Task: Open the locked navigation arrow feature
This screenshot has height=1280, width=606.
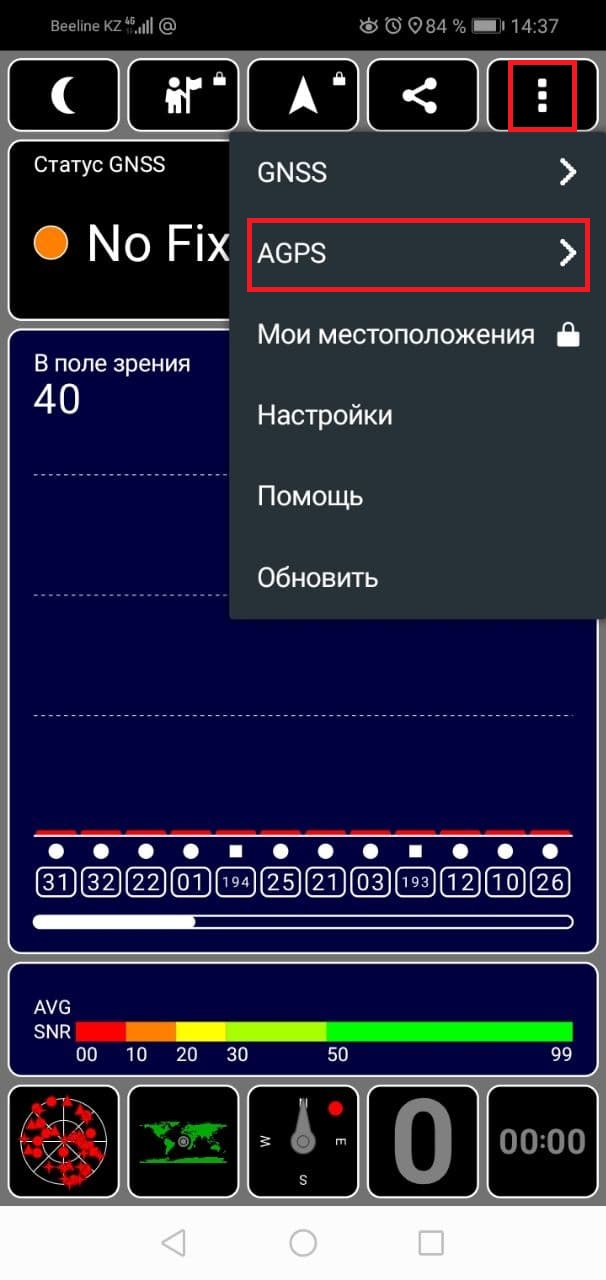Action: coord(303,96)
